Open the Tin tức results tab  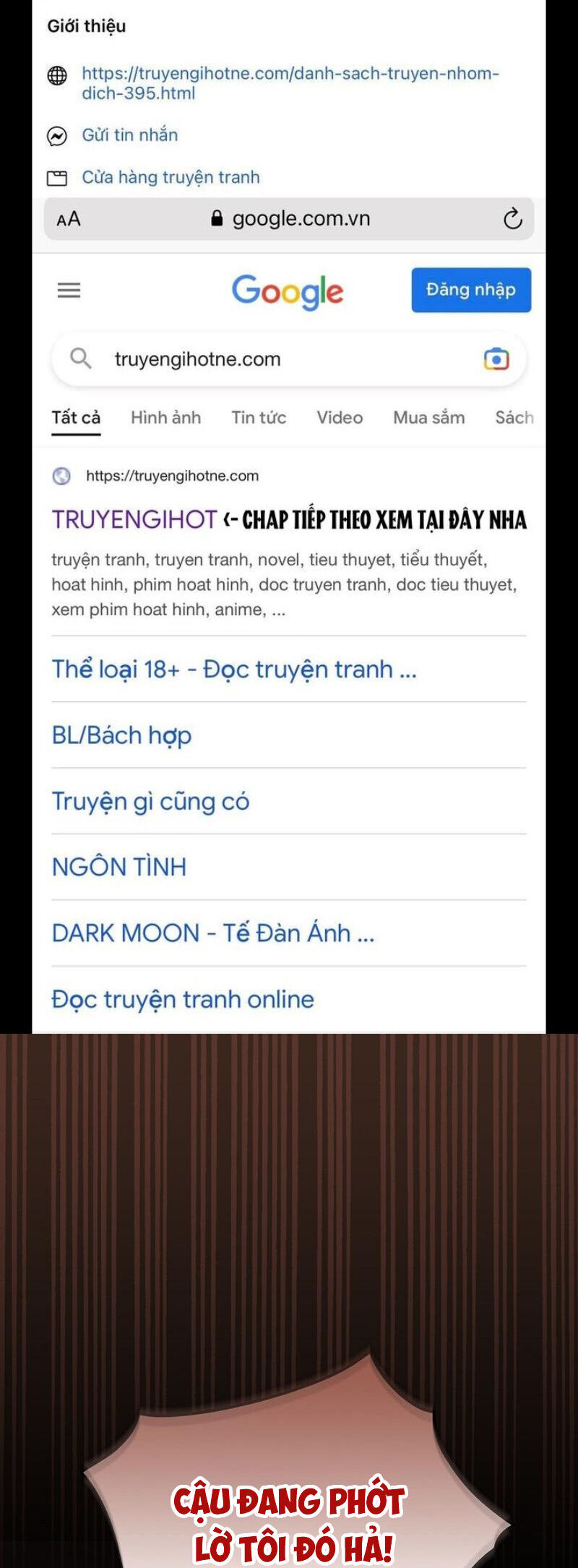tap(258, 418)
